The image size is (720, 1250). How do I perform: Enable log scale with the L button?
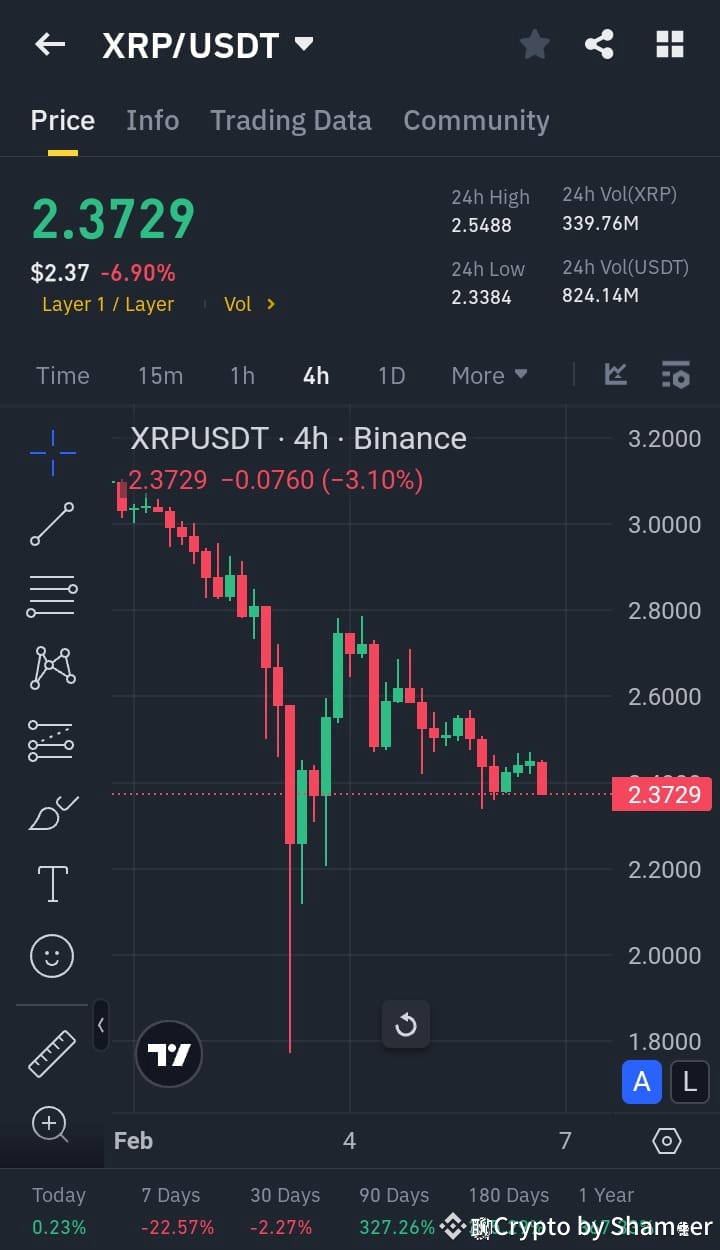[690, 1082]
